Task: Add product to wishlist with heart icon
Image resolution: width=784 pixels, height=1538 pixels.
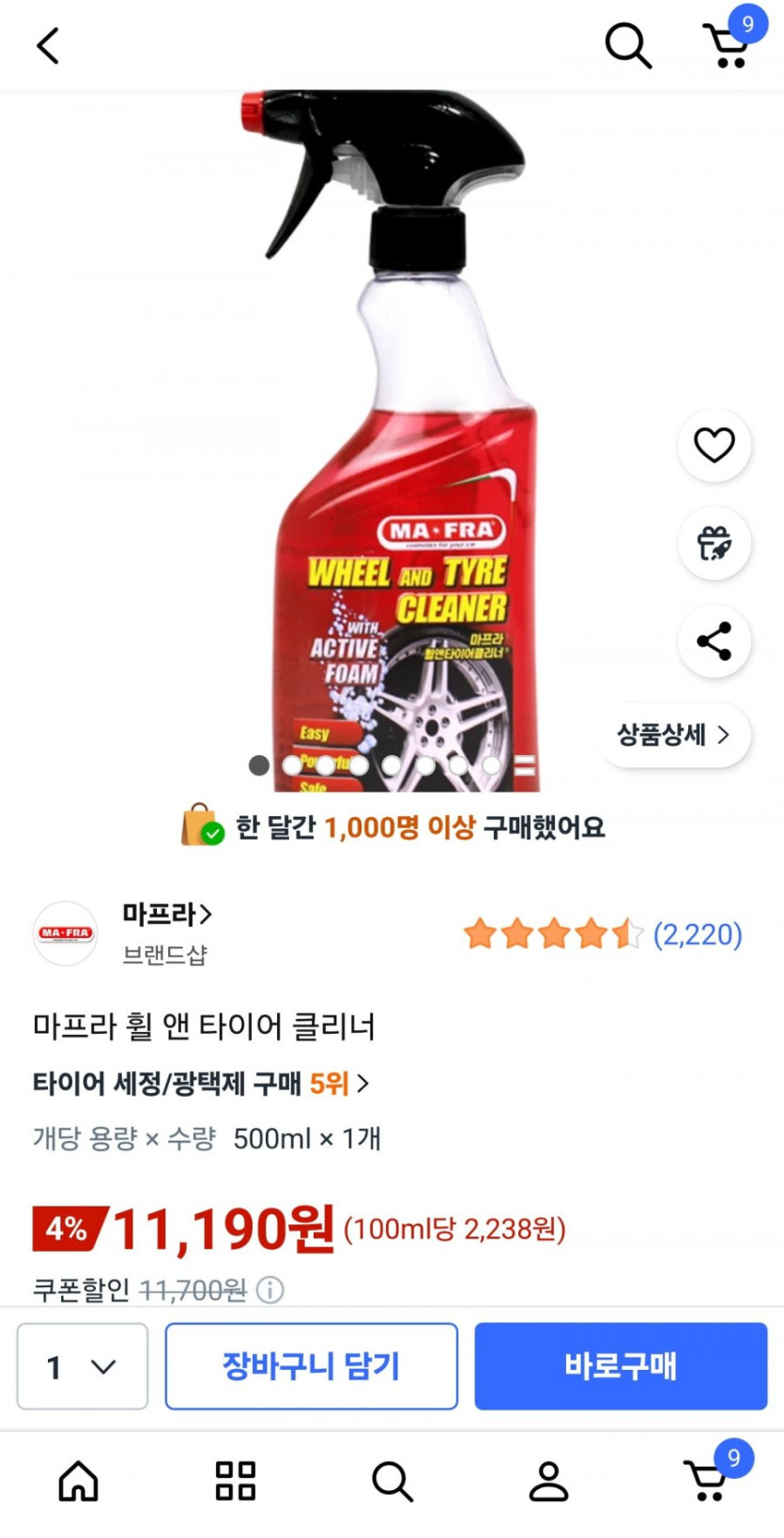Action: pos(715,445)
